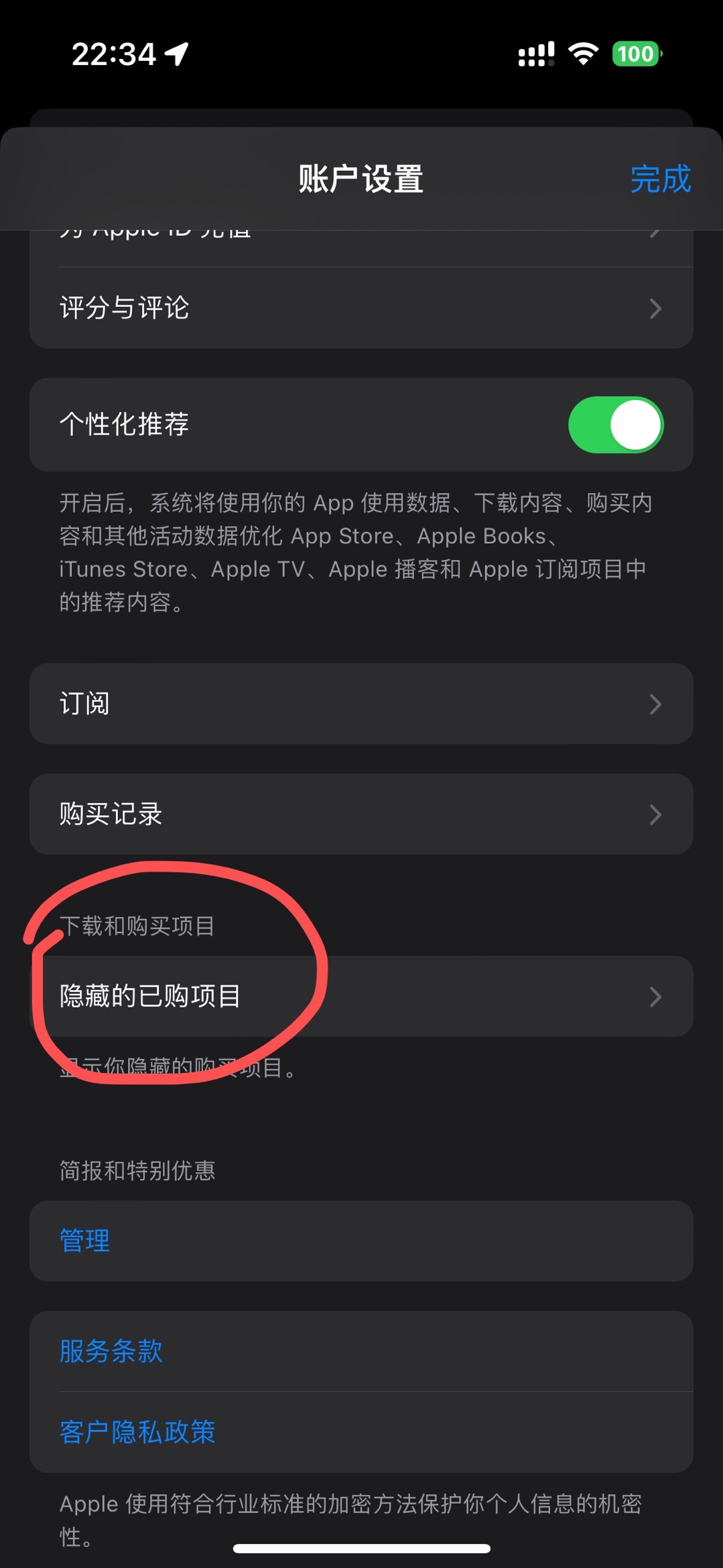723x1568 pixels.
Task: Open the 评分与评论 row
Action: coord(360,308)
